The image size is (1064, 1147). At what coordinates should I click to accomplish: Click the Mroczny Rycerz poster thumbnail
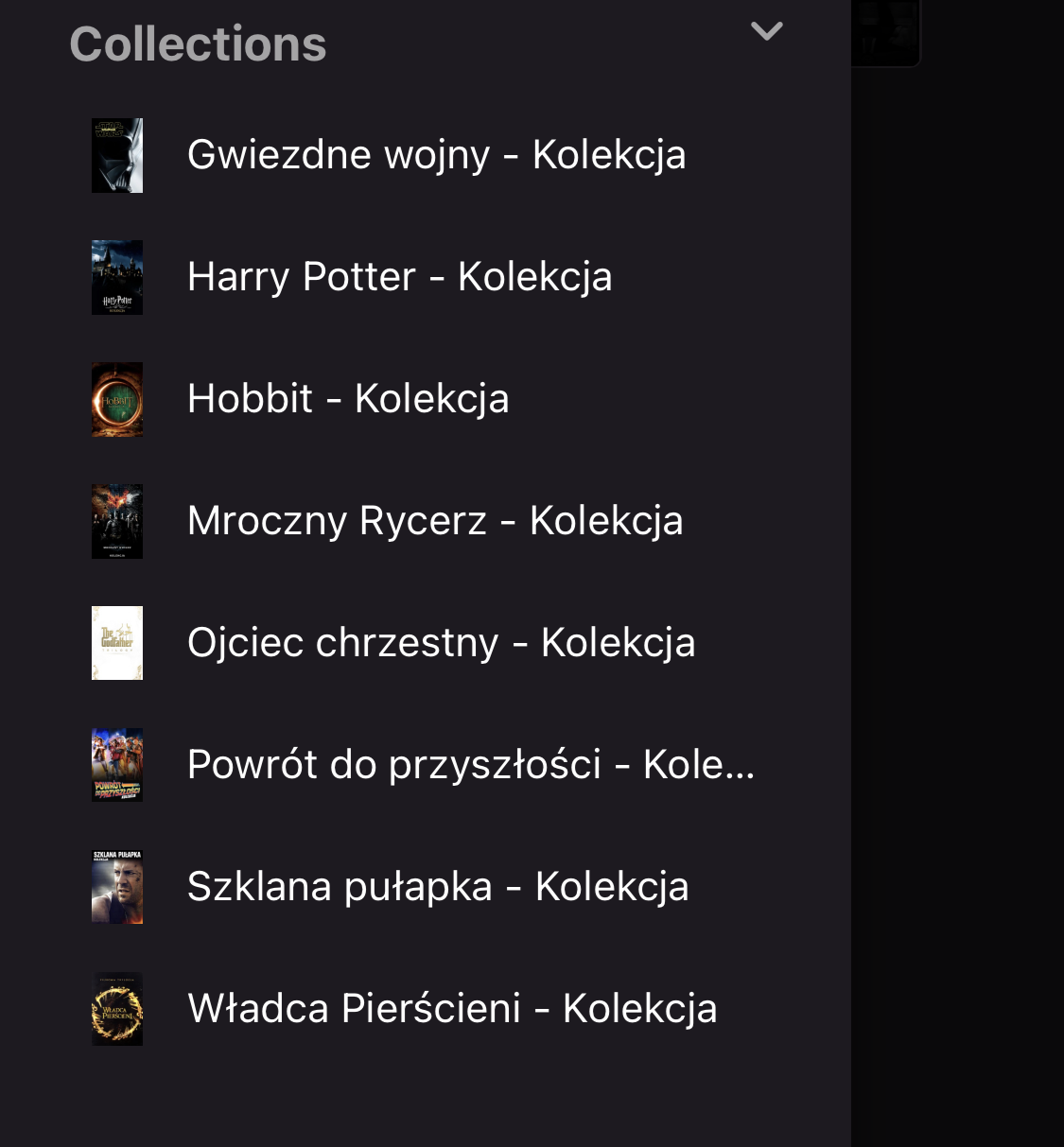pos(117,521)
